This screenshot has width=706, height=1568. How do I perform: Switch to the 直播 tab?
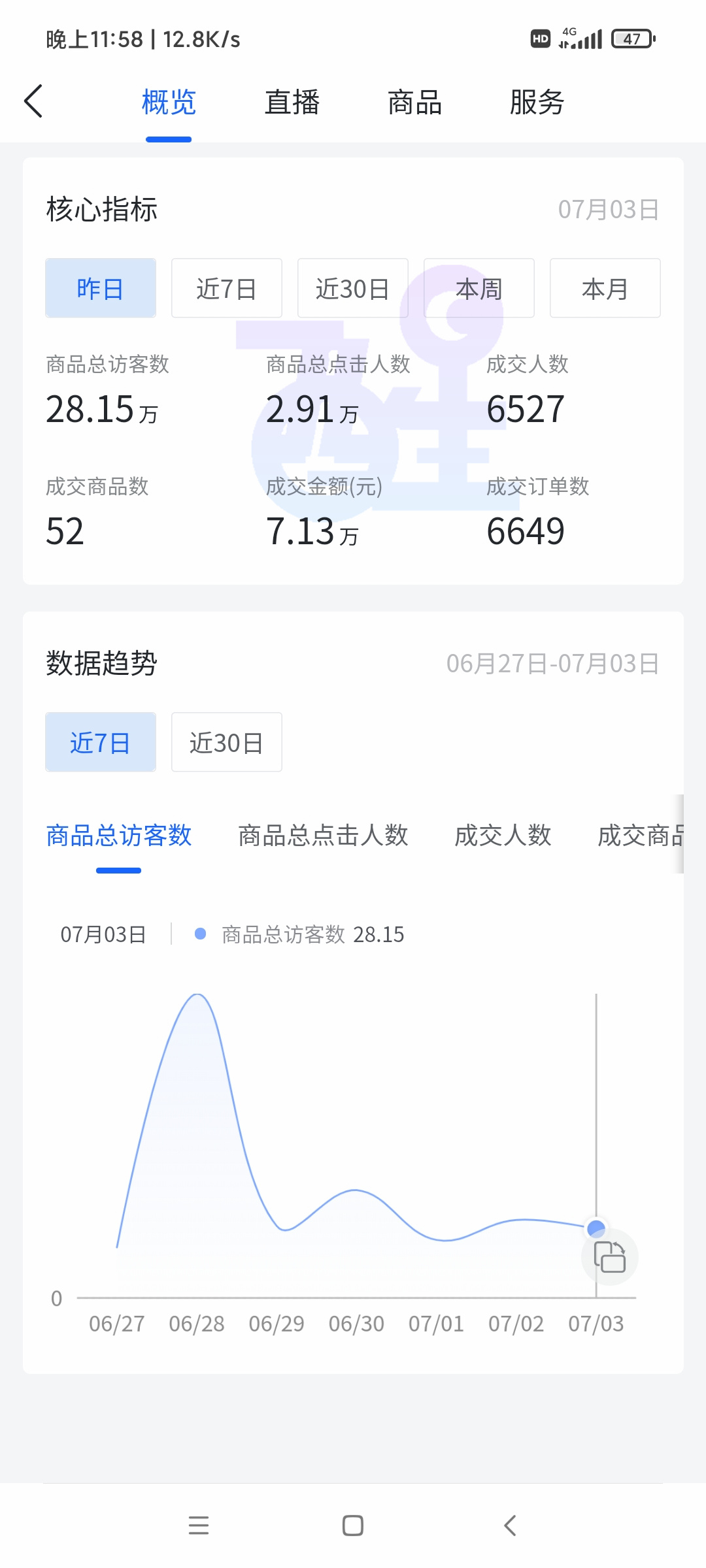point(291,103)
